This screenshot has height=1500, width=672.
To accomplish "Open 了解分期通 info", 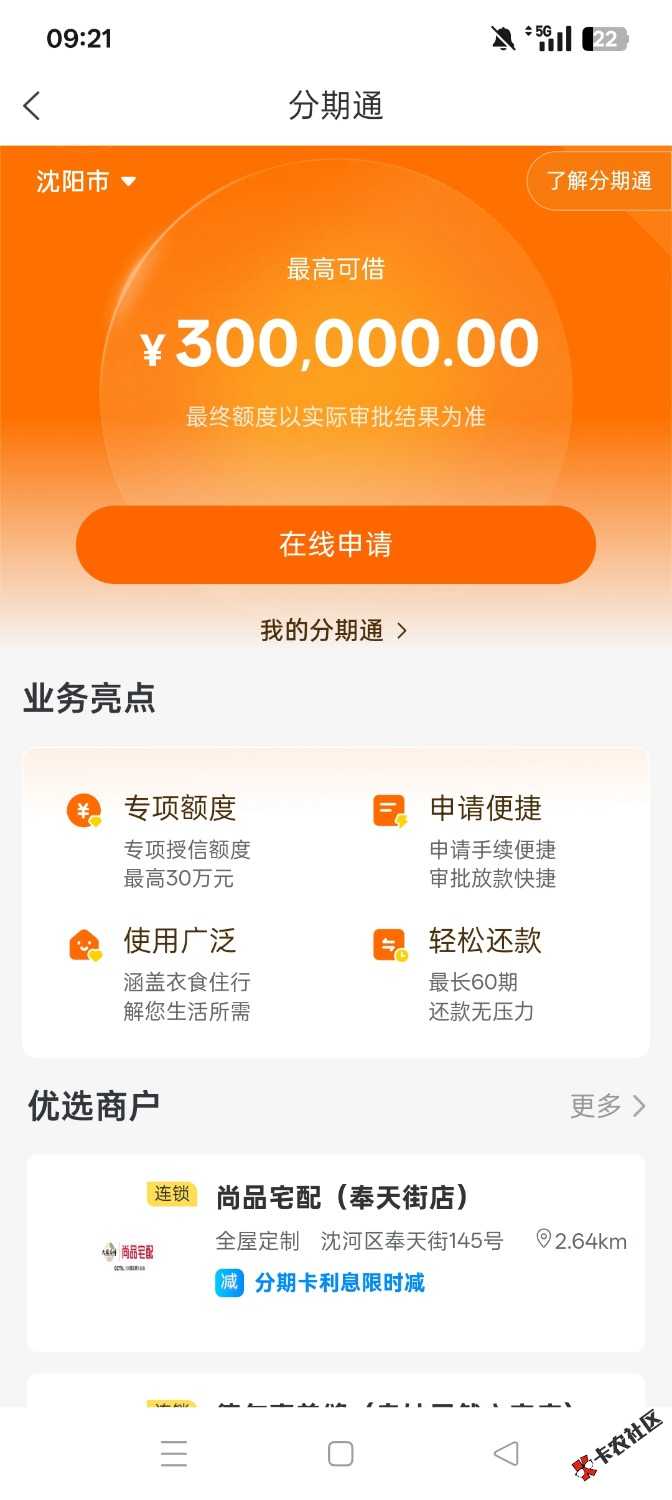I will [598, 181].
